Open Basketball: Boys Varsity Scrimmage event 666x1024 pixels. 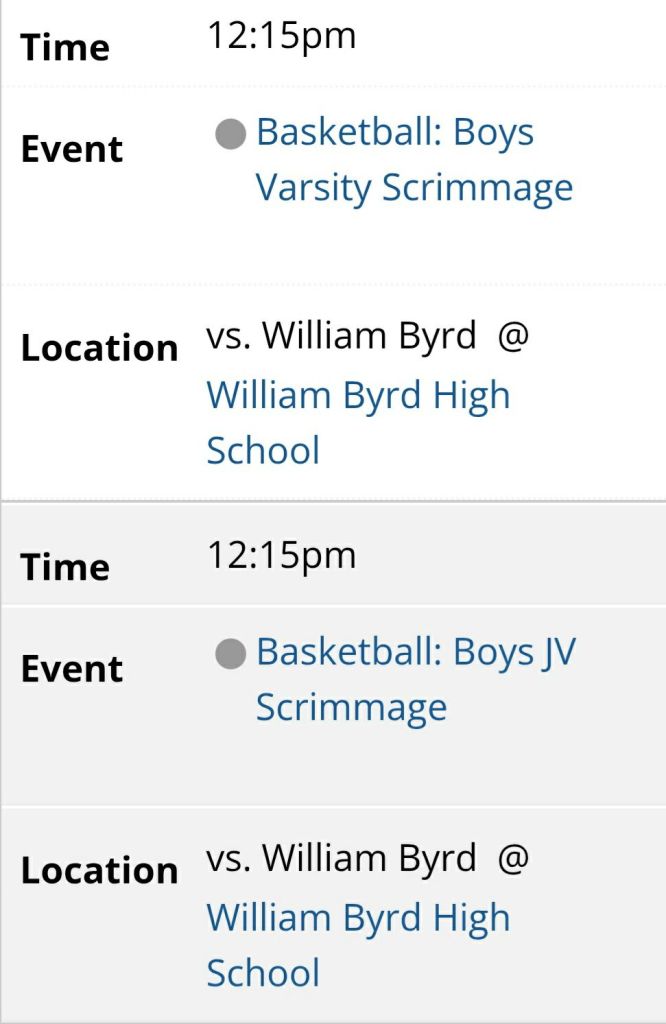[395, 160]
